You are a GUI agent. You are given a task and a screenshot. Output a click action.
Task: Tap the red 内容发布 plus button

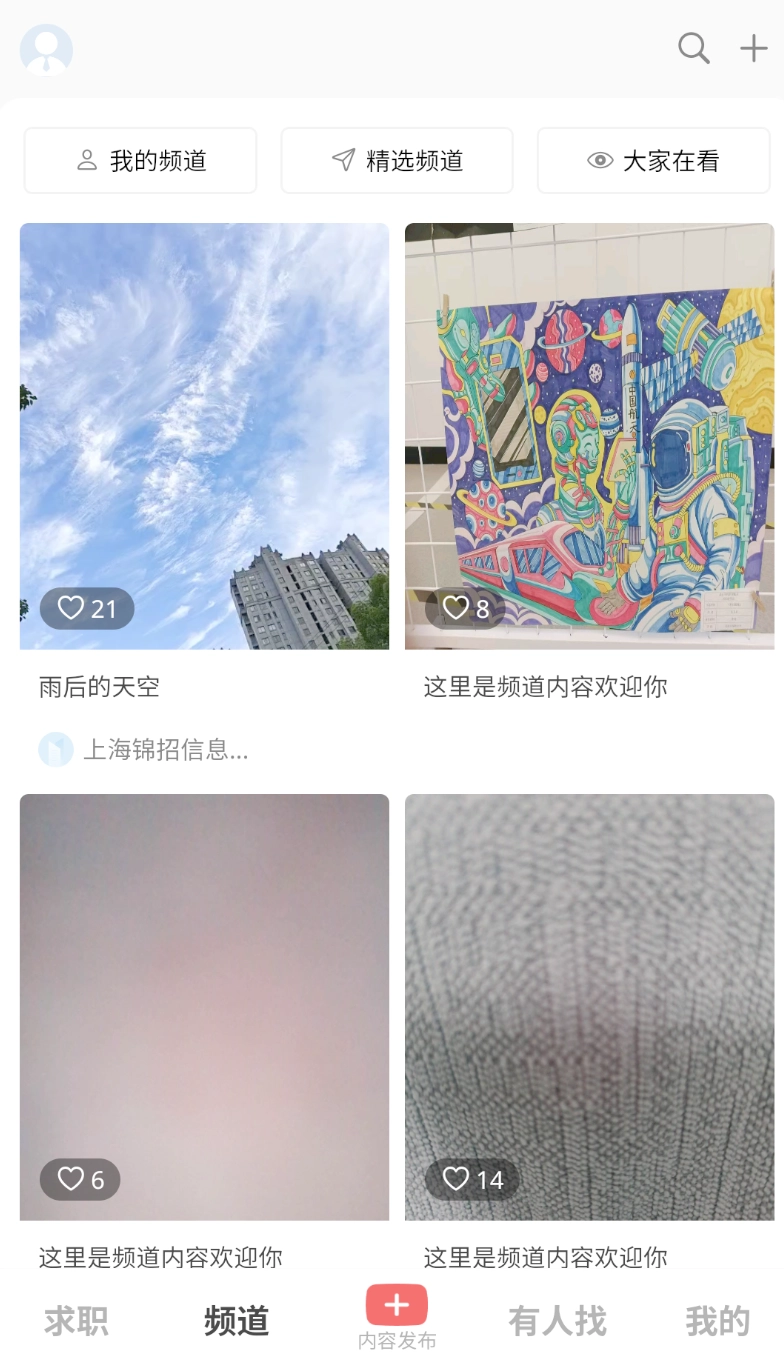point(396,1305)
